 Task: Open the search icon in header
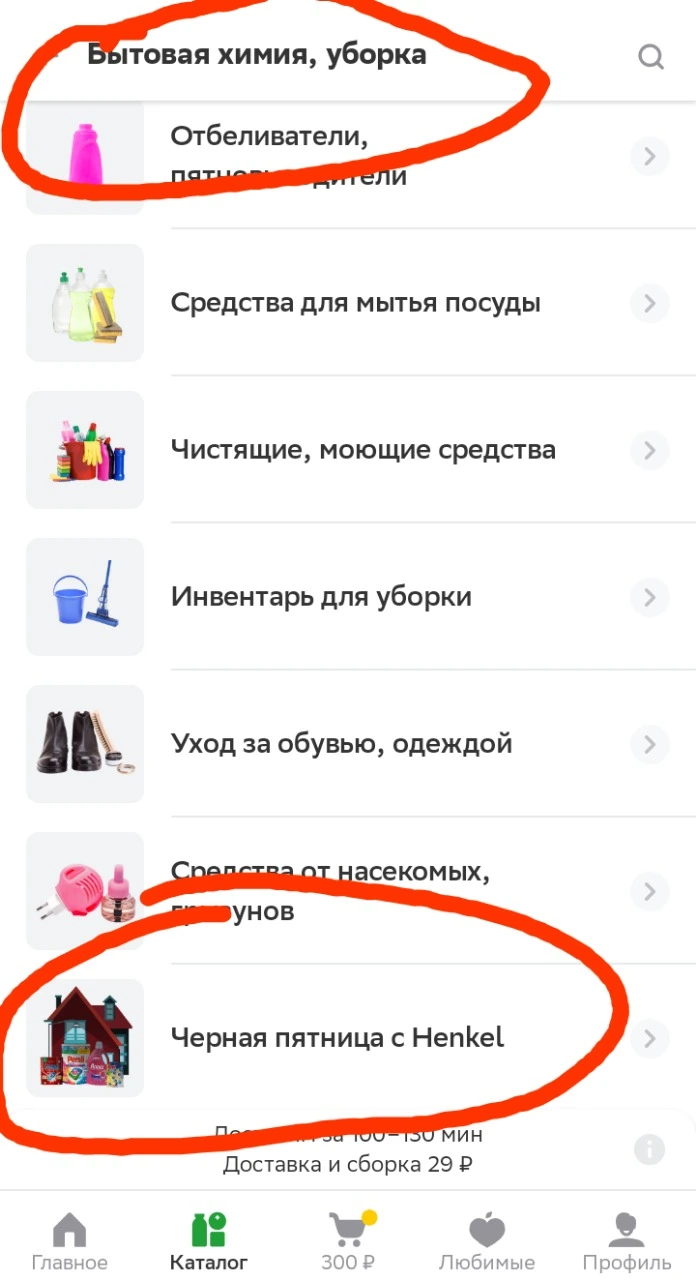pyautogui.click(x=651, y=57)
